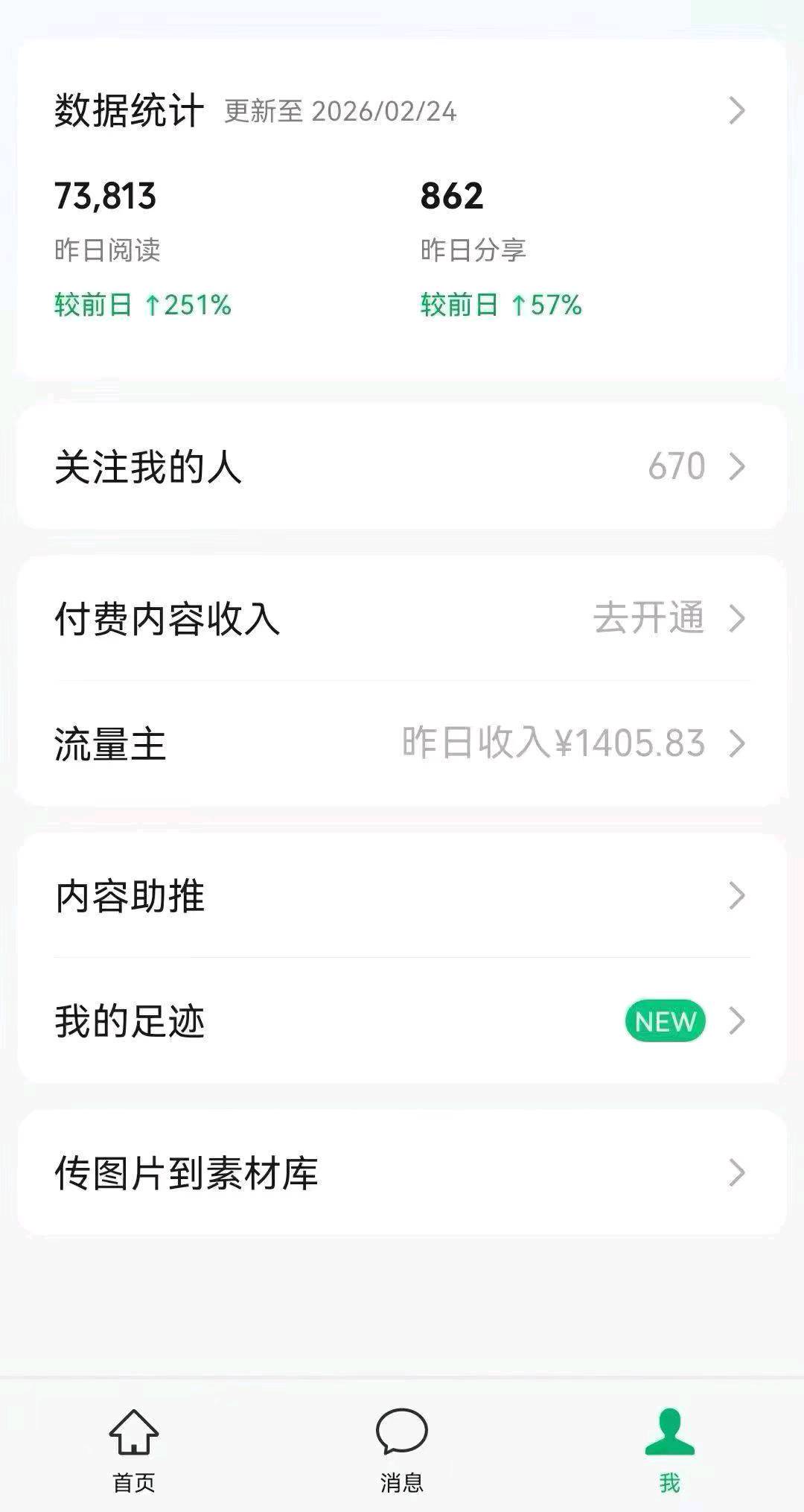This screenshot has width=804, height=1512.
Task: Open 付费内容收入 to activate it
Action: pos(402,619)
